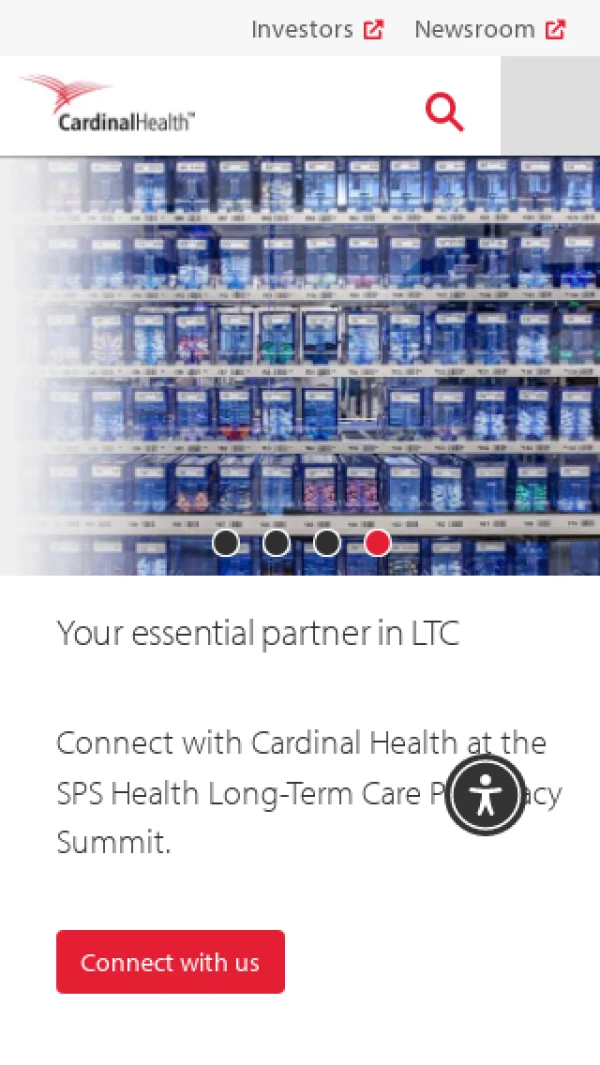Open the Investors external link
This screenshot has height=1065, width=600.
pyautogui.click(x=317, y=29)
